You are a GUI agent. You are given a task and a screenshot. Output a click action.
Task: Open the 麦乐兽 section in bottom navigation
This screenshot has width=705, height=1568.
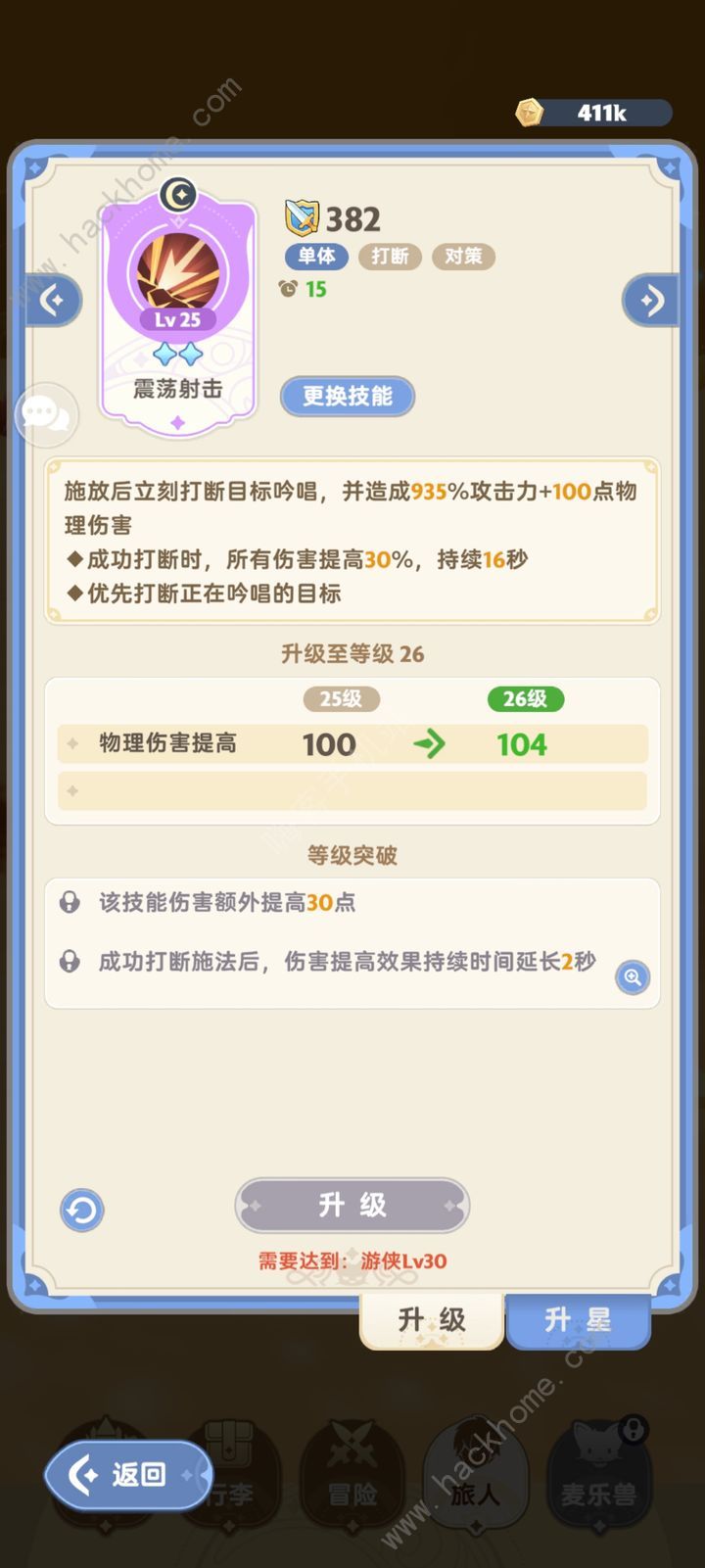pos(598,1474)
